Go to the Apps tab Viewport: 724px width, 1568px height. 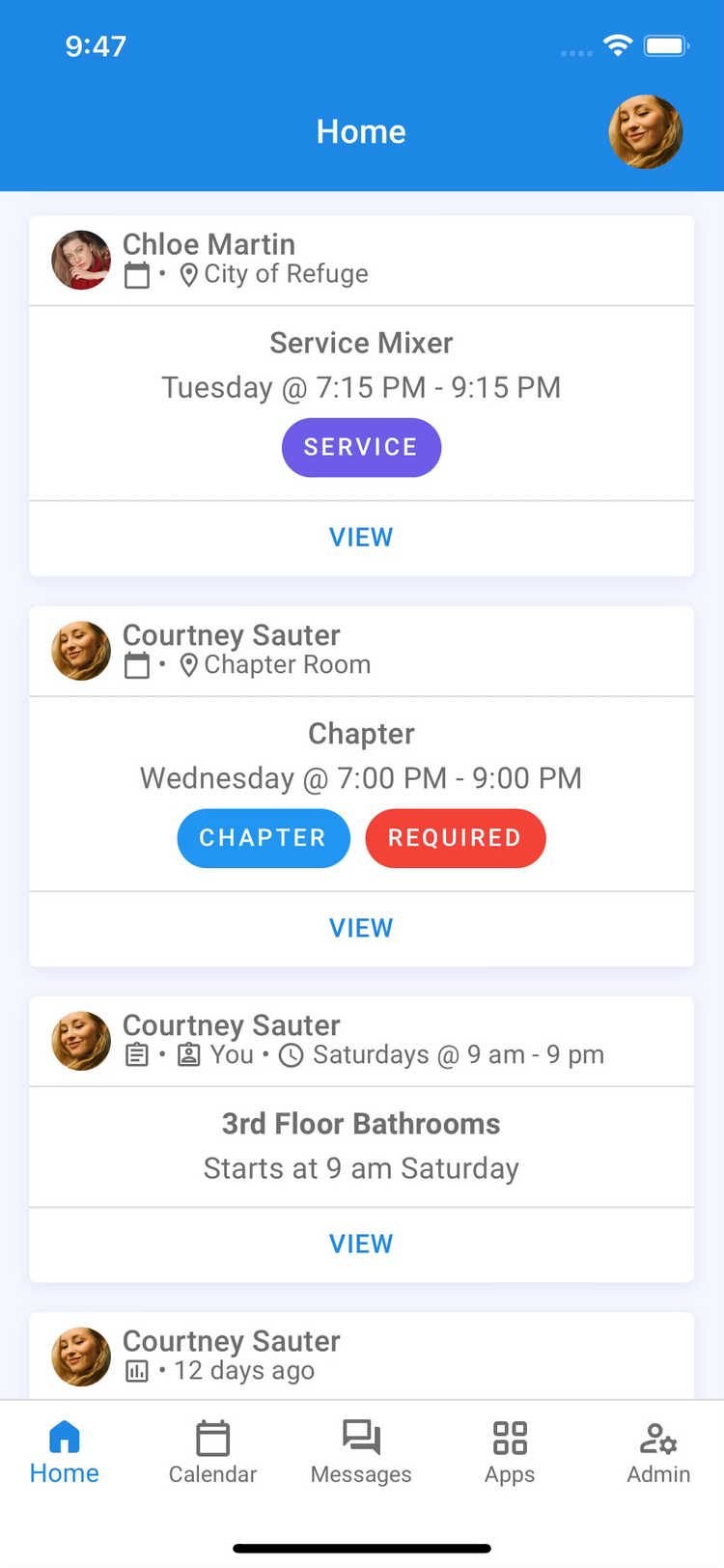tap(510, 1451)
